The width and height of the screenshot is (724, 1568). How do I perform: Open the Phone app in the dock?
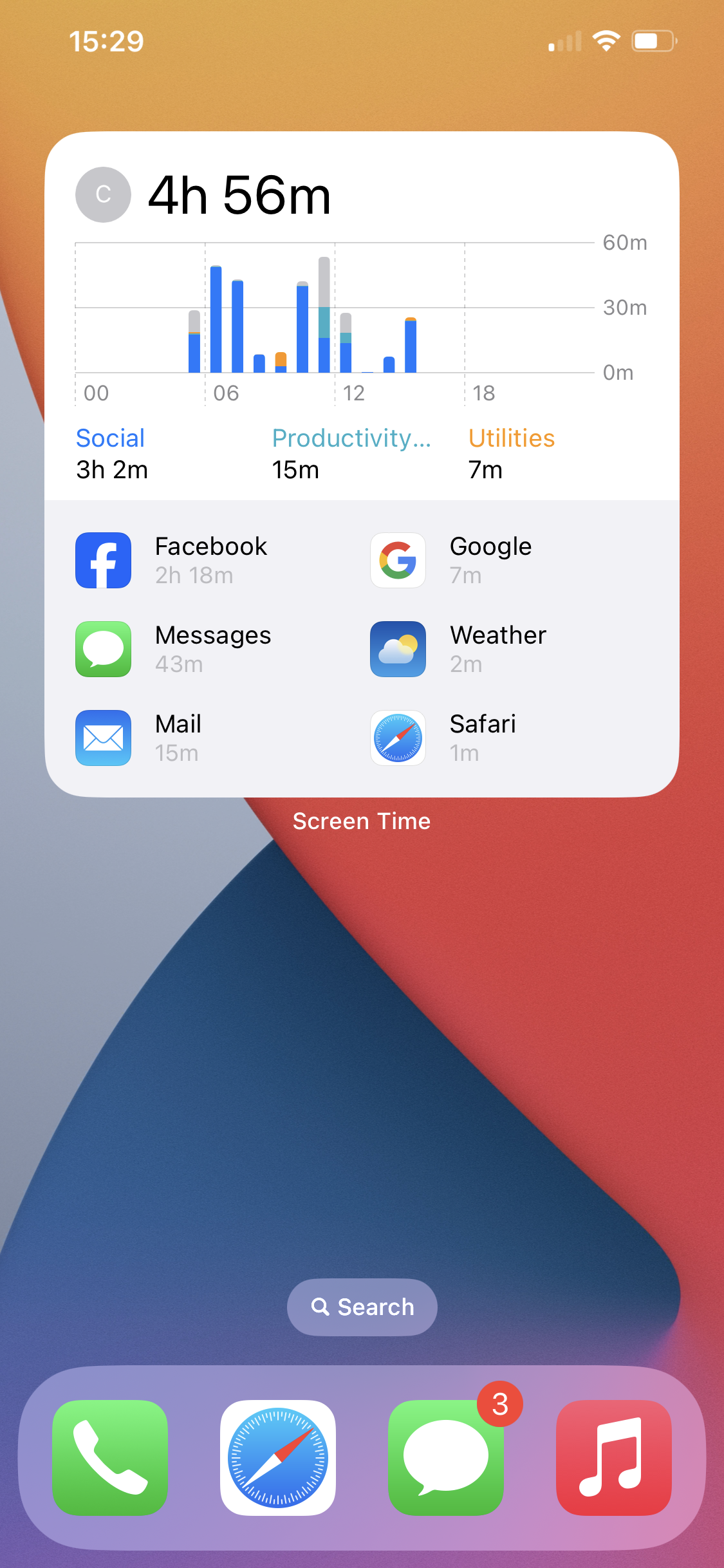click(x=110, y=1457)
